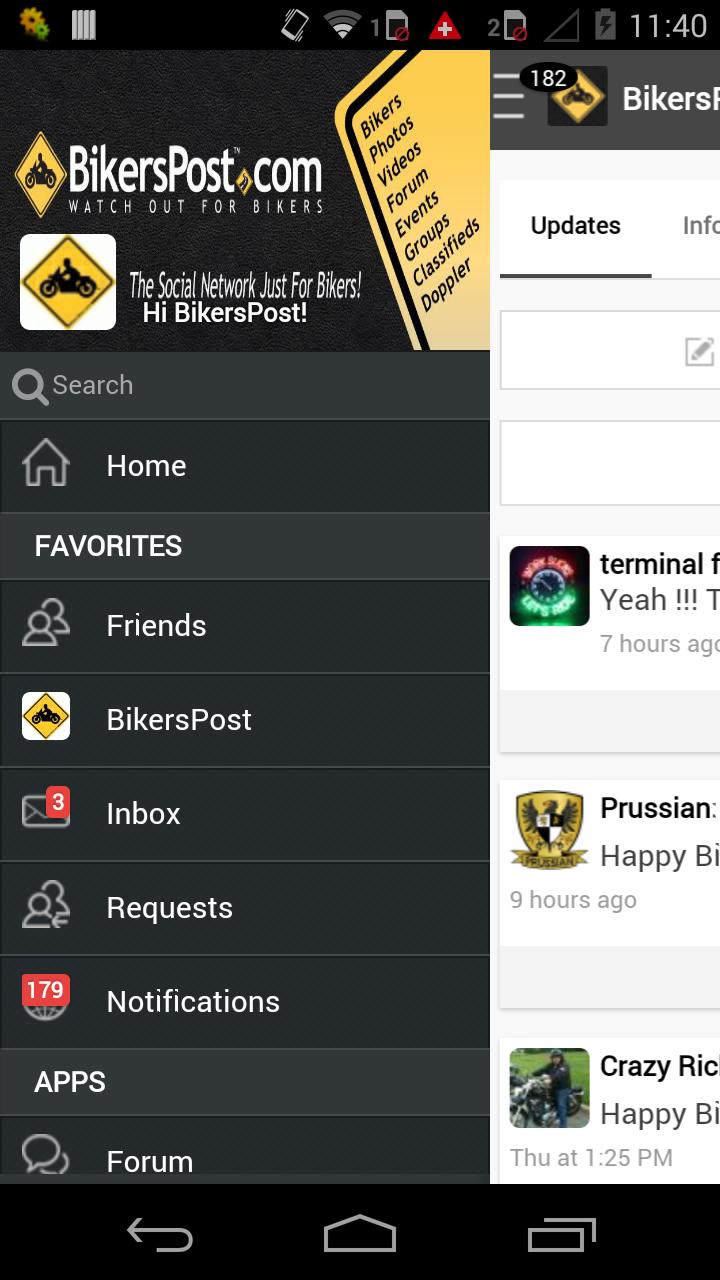Open the BikersPost profile entry
720x1280 pixels.
[244, 720]
